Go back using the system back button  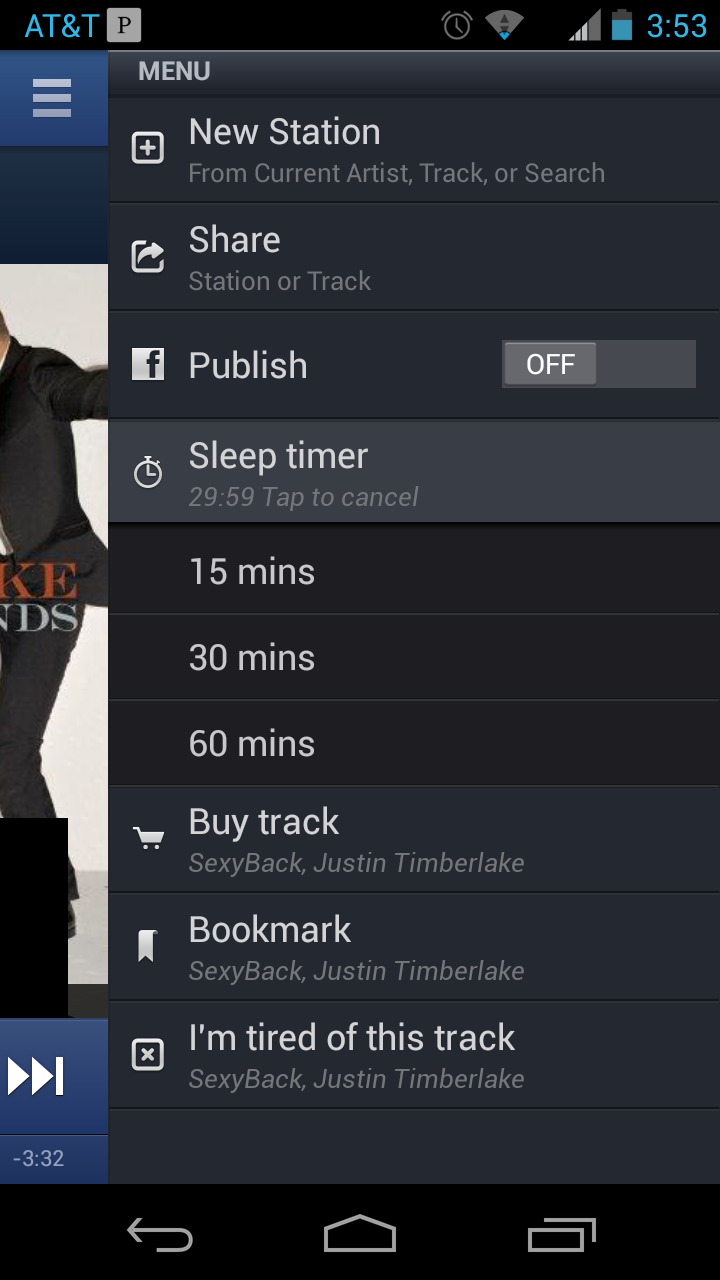tap(160, 1234)
